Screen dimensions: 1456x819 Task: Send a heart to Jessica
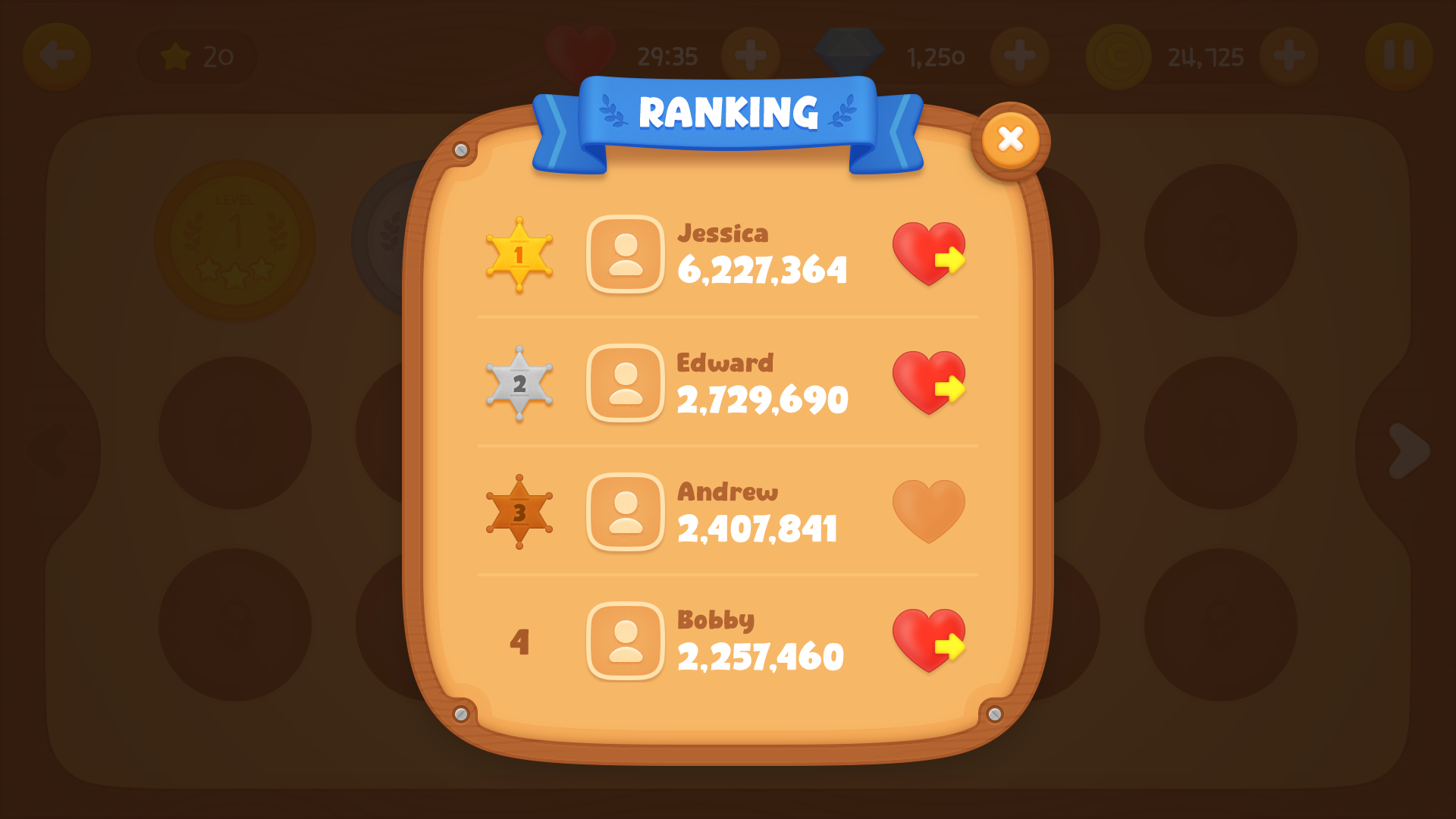click(928, 254)
